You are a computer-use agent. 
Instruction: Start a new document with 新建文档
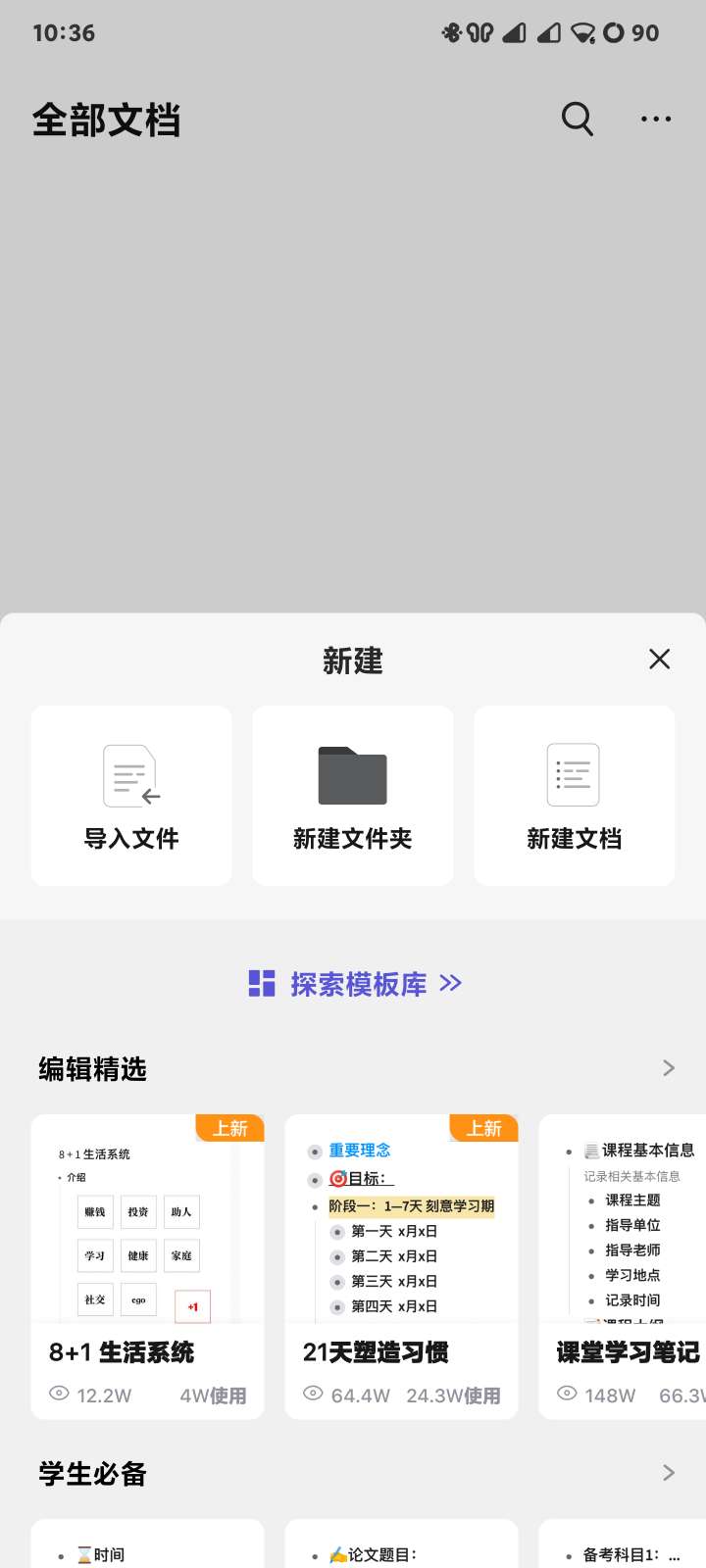(x=575, y=796)
